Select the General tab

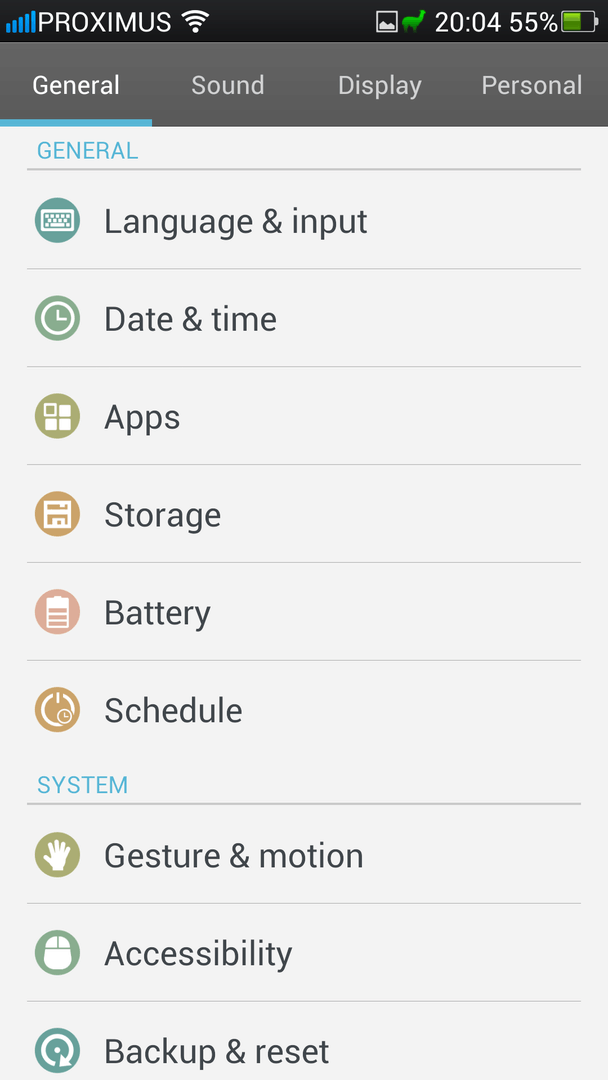click(76, 85)
